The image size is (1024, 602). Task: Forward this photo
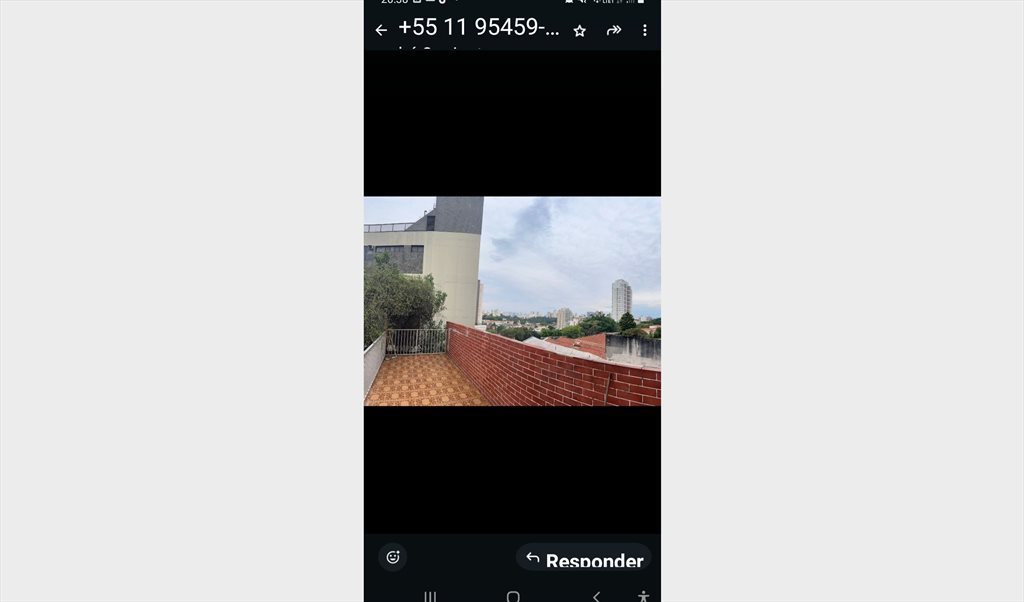[613, 31]
